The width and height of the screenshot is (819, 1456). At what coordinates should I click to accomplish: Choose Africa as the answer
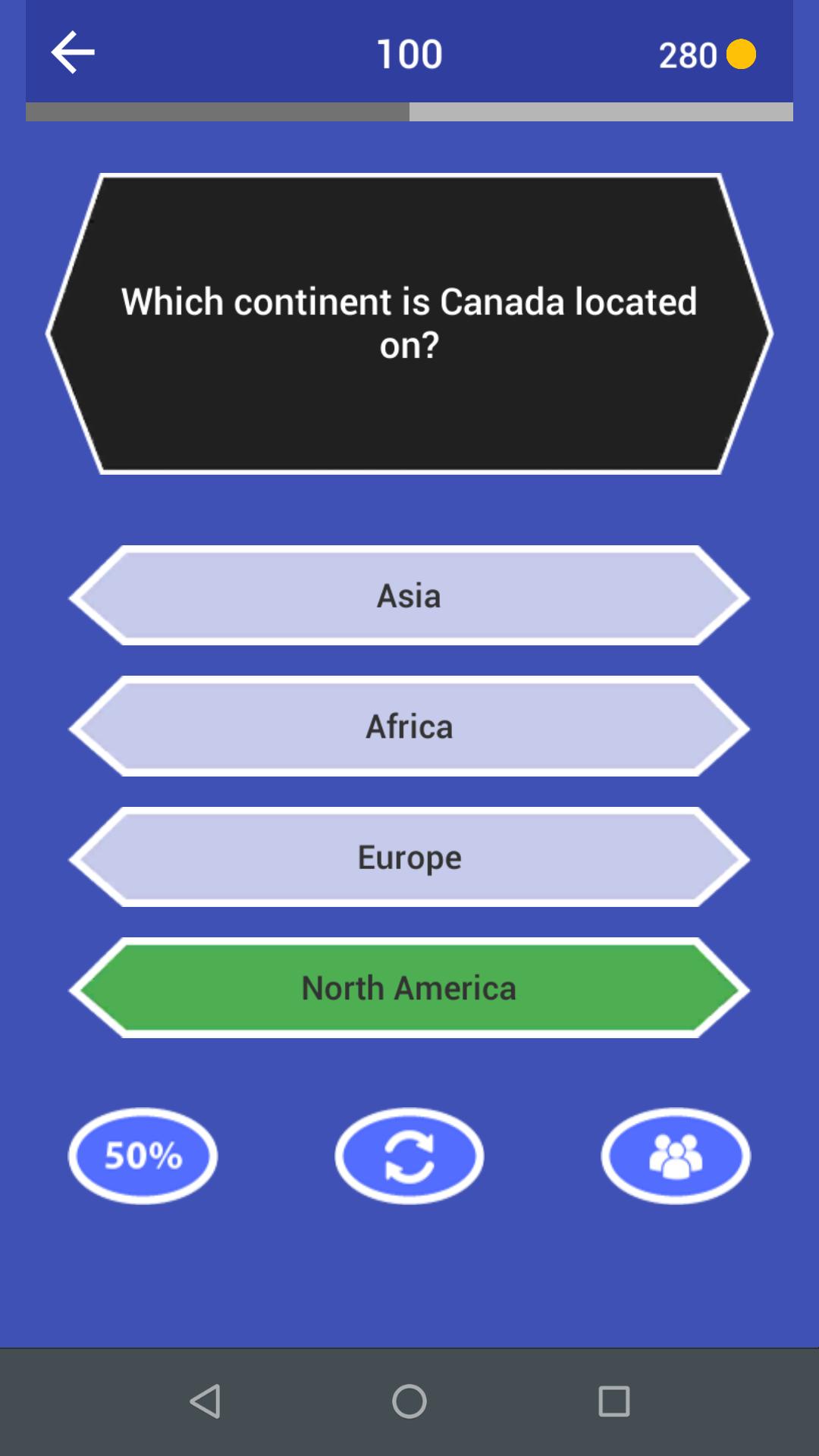pyautogui.click(x=409, y=726)
